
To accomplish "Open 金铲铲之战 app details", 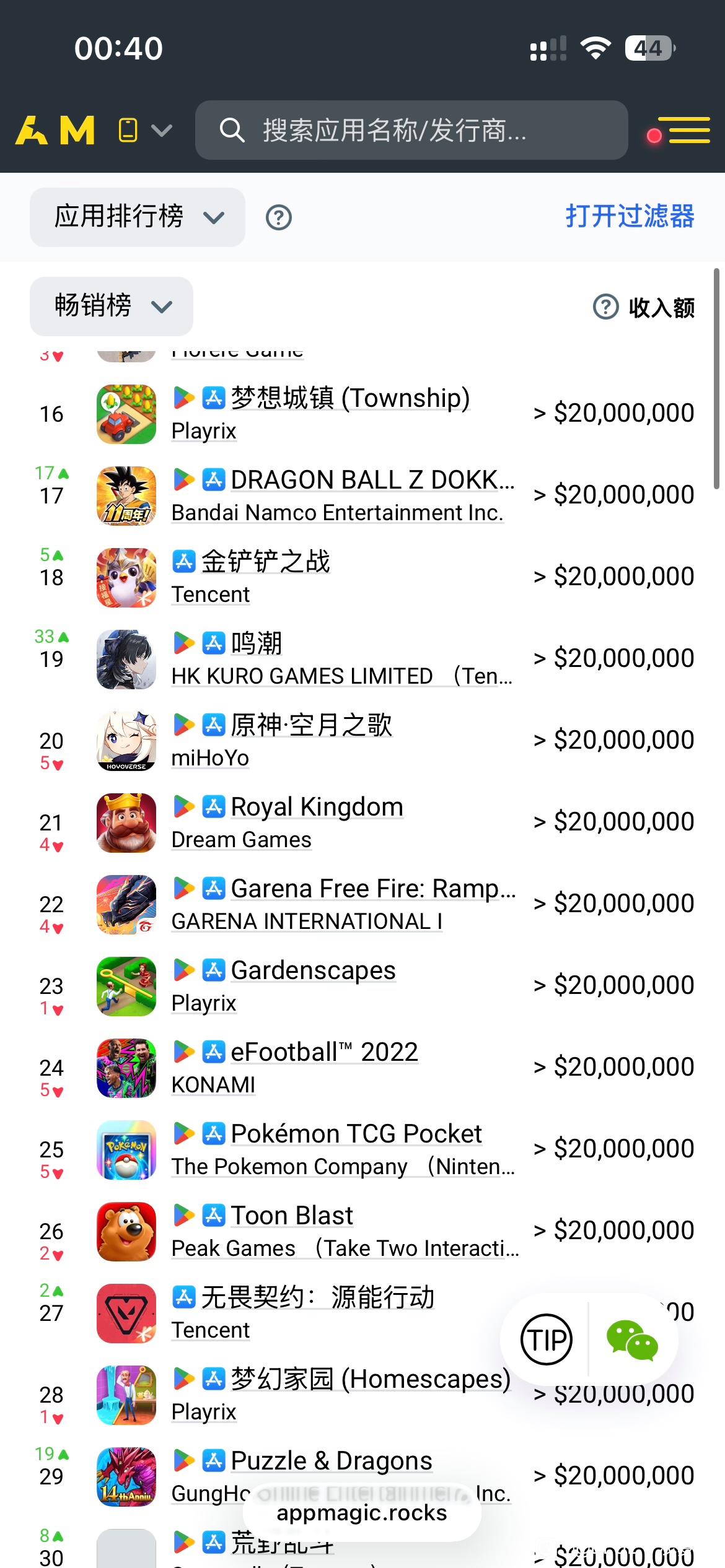I will [x=265, y=562].
